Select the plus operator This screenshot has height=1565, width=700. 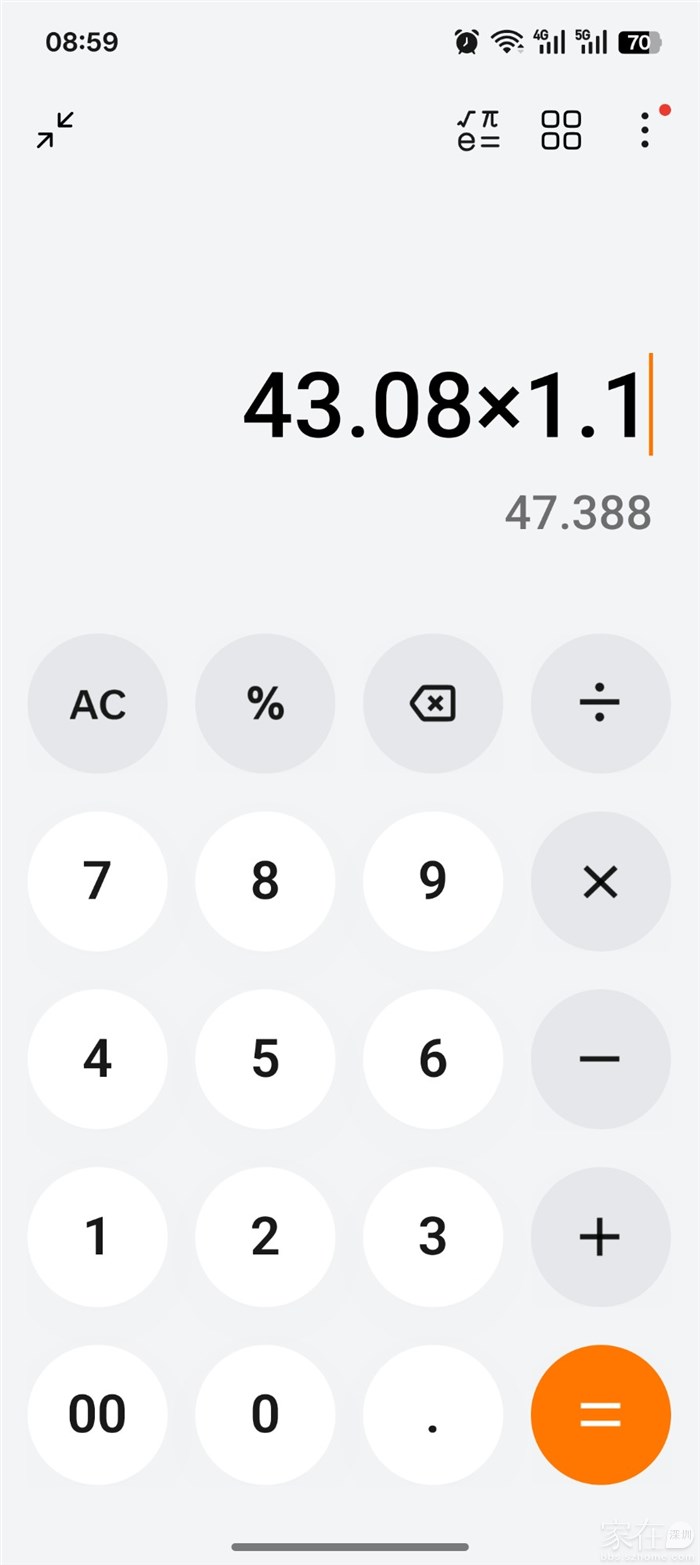point(600,1237)
